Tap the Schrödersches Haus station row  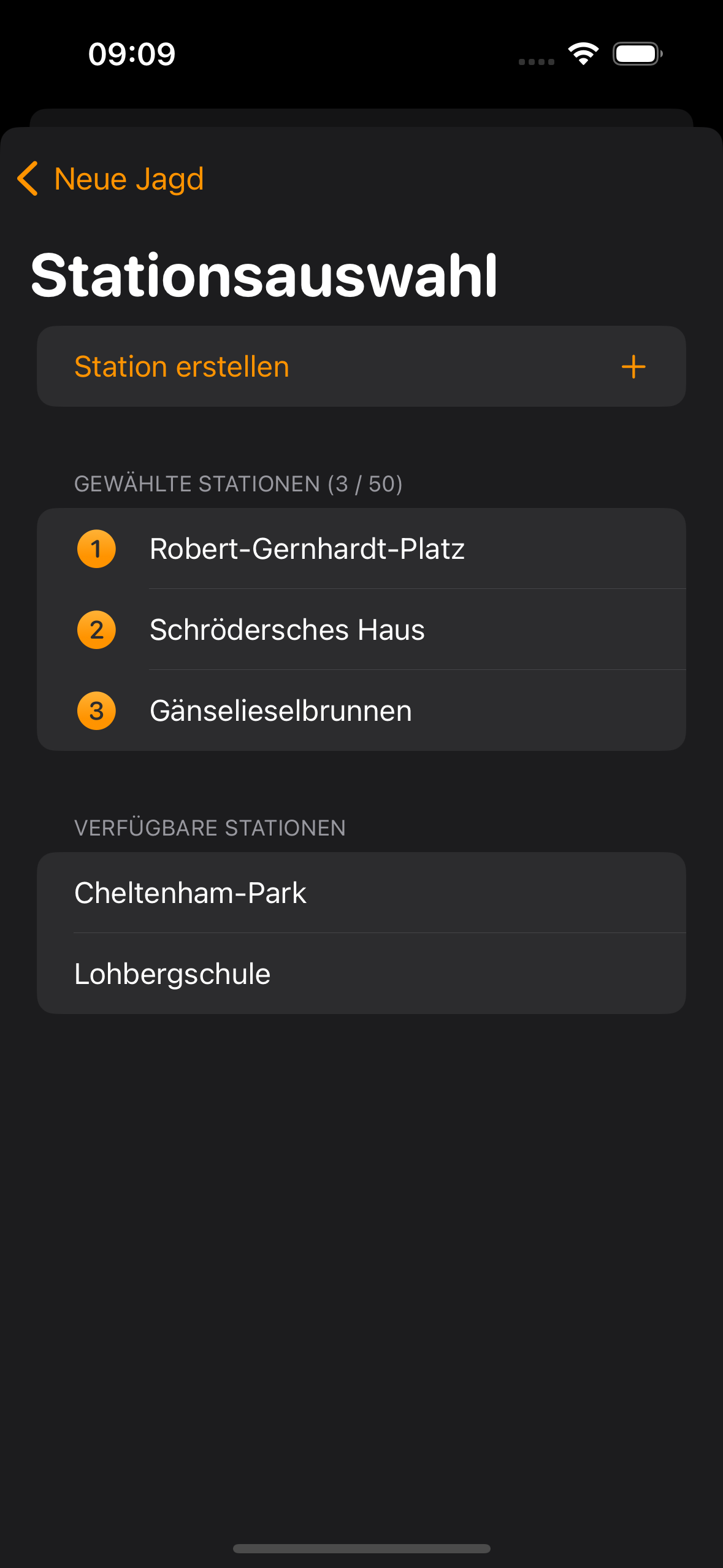pyautogui.click(x=361, y=629)
